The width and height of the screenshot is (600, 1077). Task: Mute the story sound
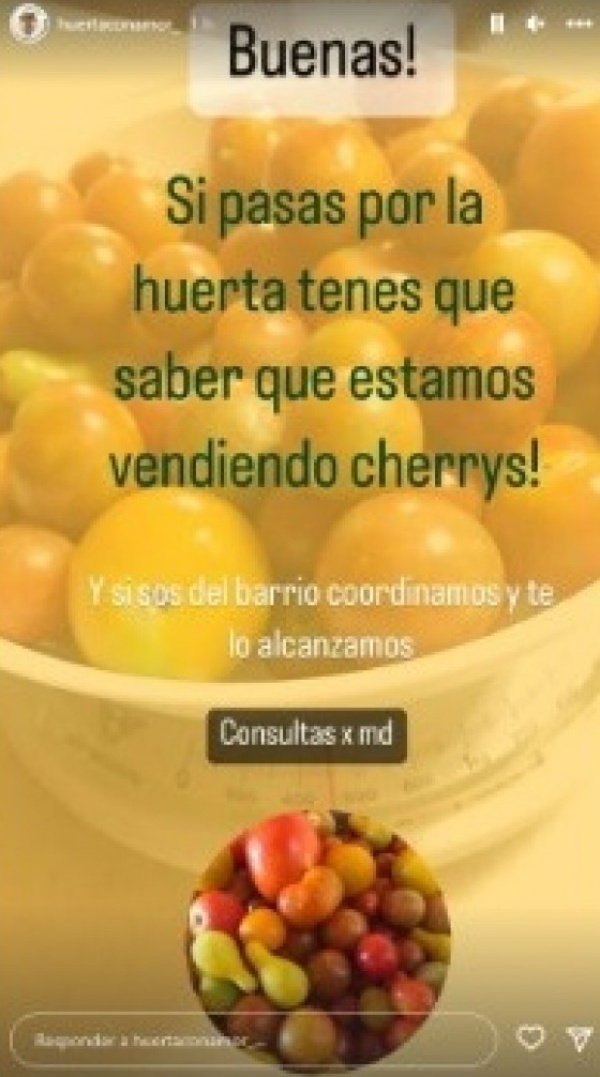click(536, 23)
